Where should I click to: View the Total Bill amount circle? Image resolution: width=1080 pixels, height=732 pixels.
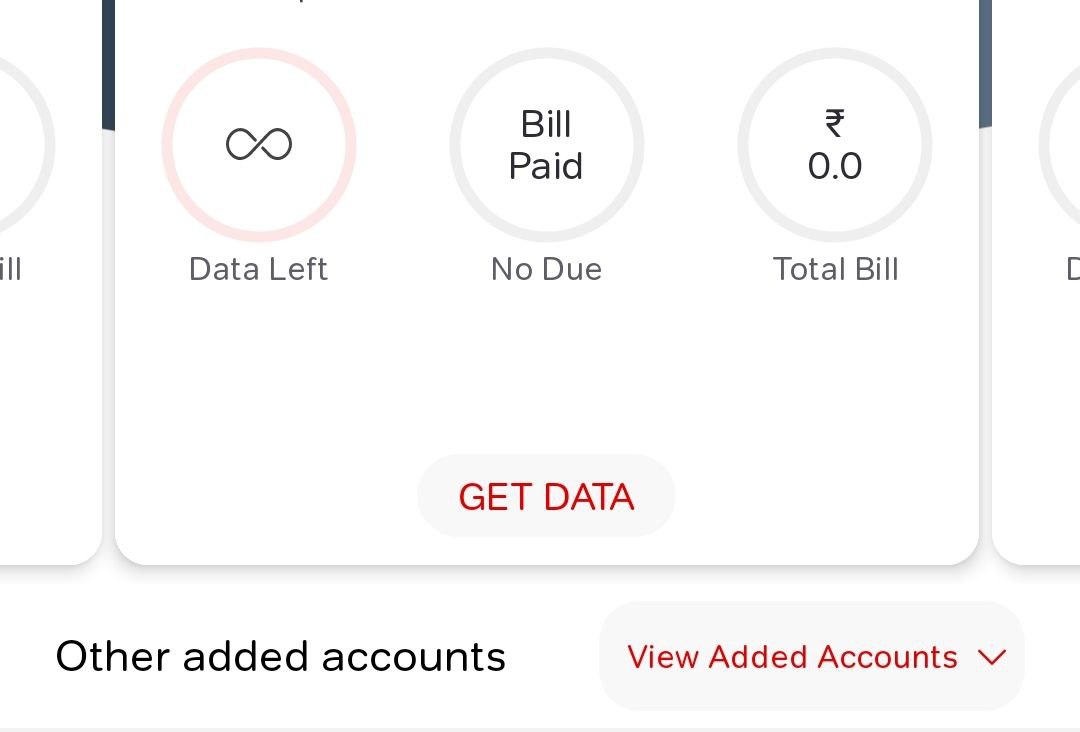coord(835,145)
